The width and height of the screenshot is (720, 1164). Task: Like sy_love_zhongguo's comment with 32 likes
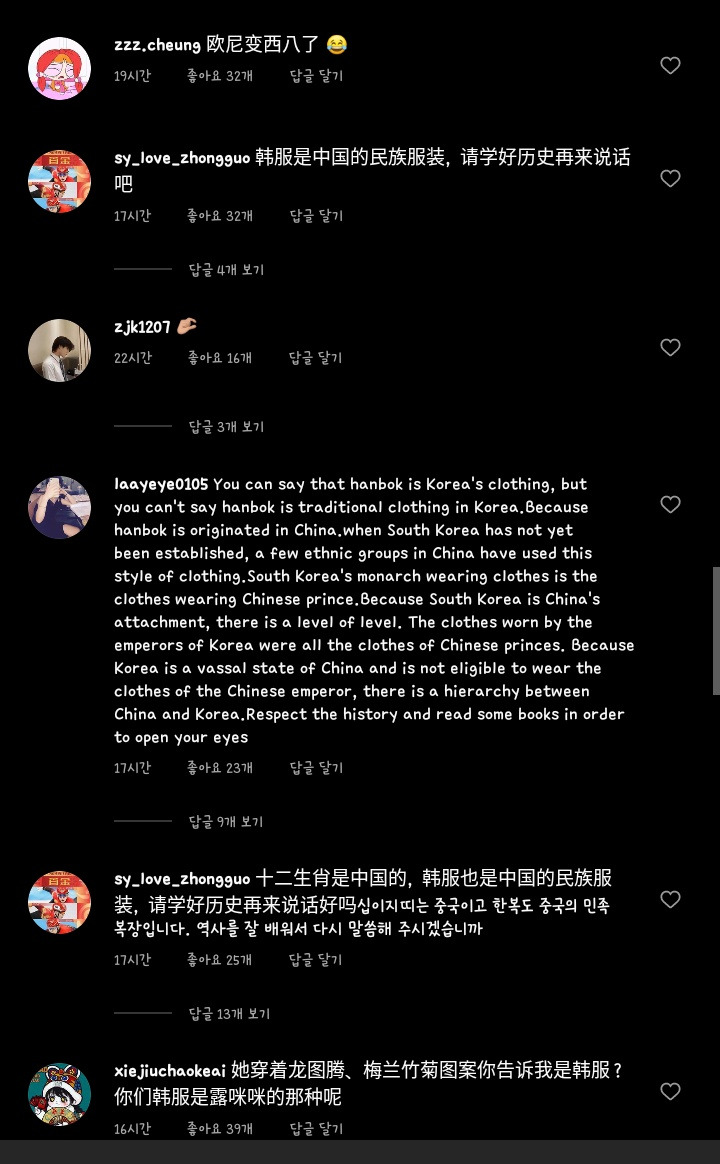tap(670, 179)
